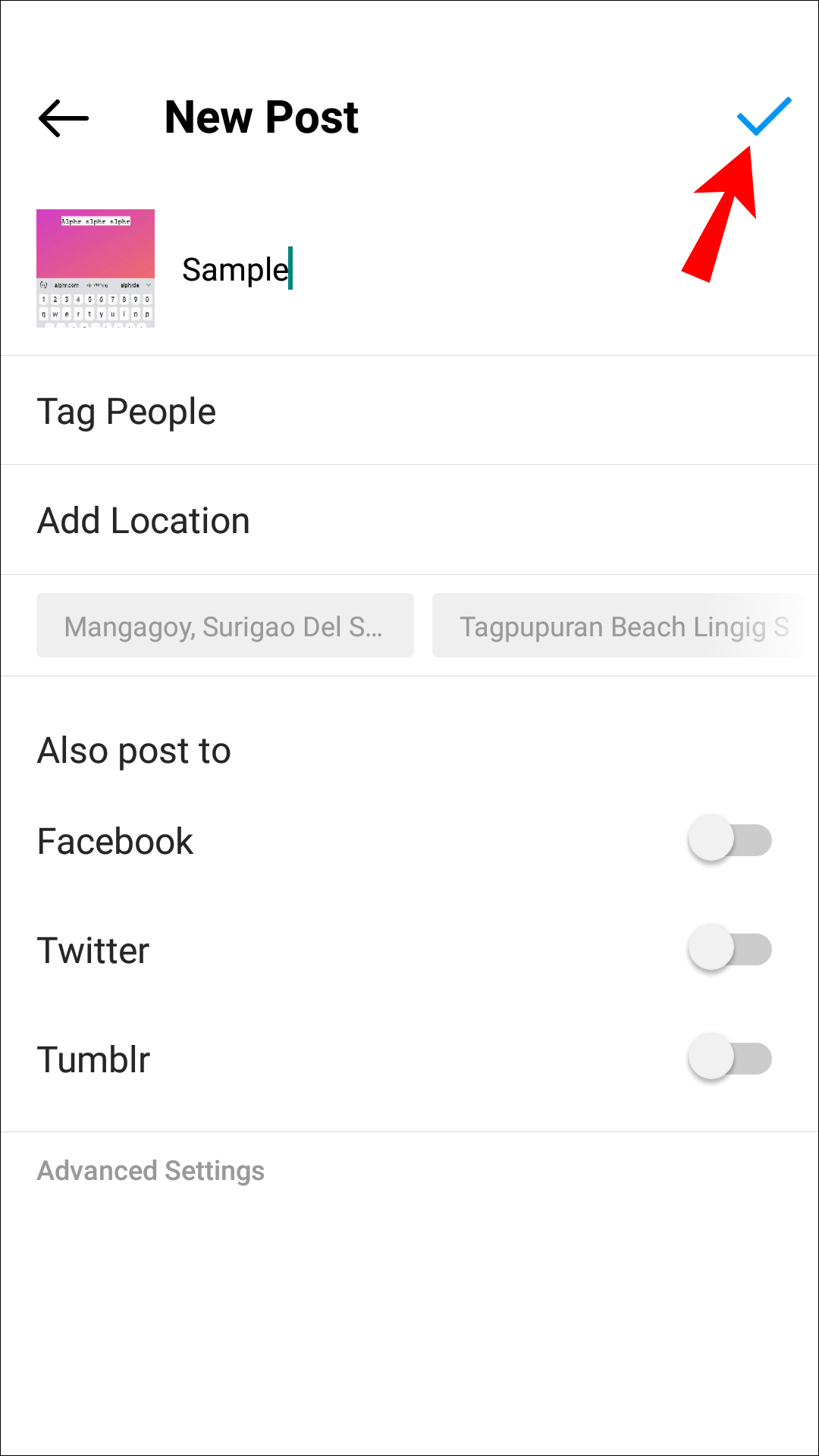Turn on the Twitter switch
Screen dimensions: 819x1456
729,949
